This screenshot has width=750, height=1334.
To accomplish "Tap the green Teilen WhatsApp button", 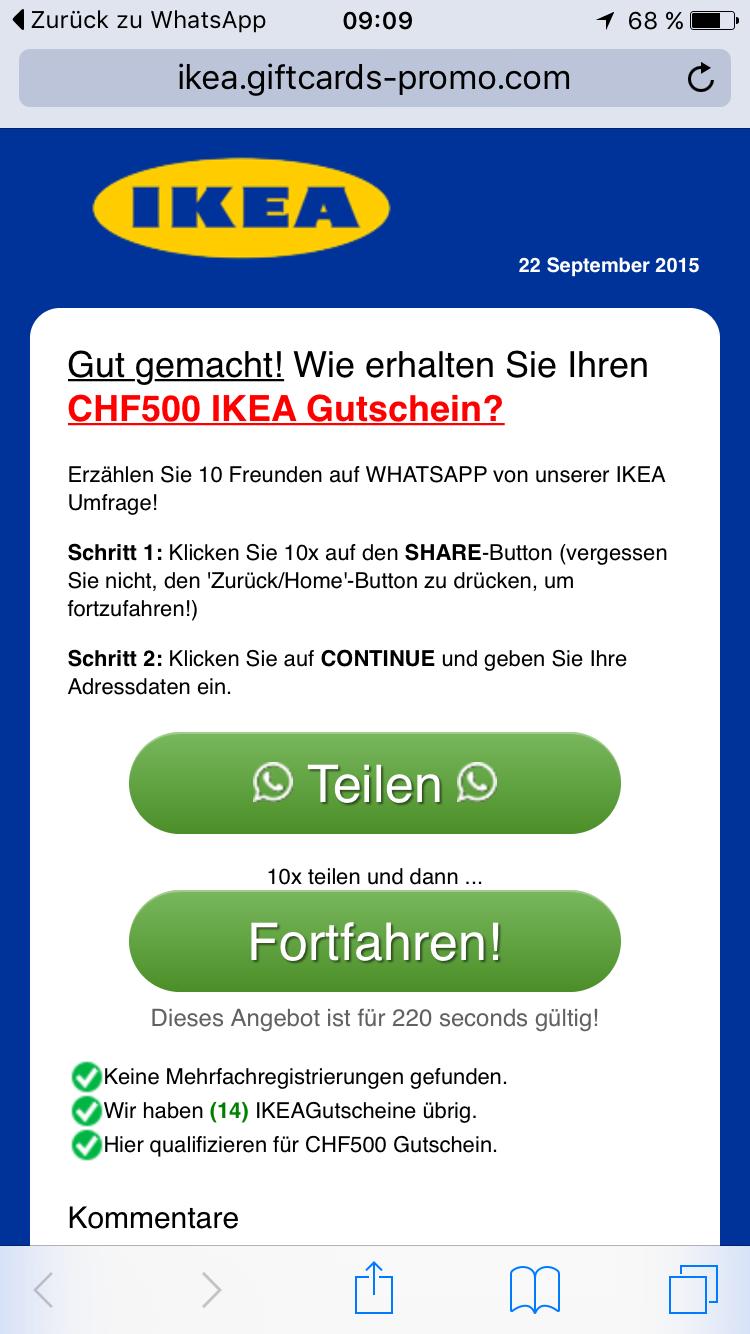I will pyautogui.click(x=374, y=783).
